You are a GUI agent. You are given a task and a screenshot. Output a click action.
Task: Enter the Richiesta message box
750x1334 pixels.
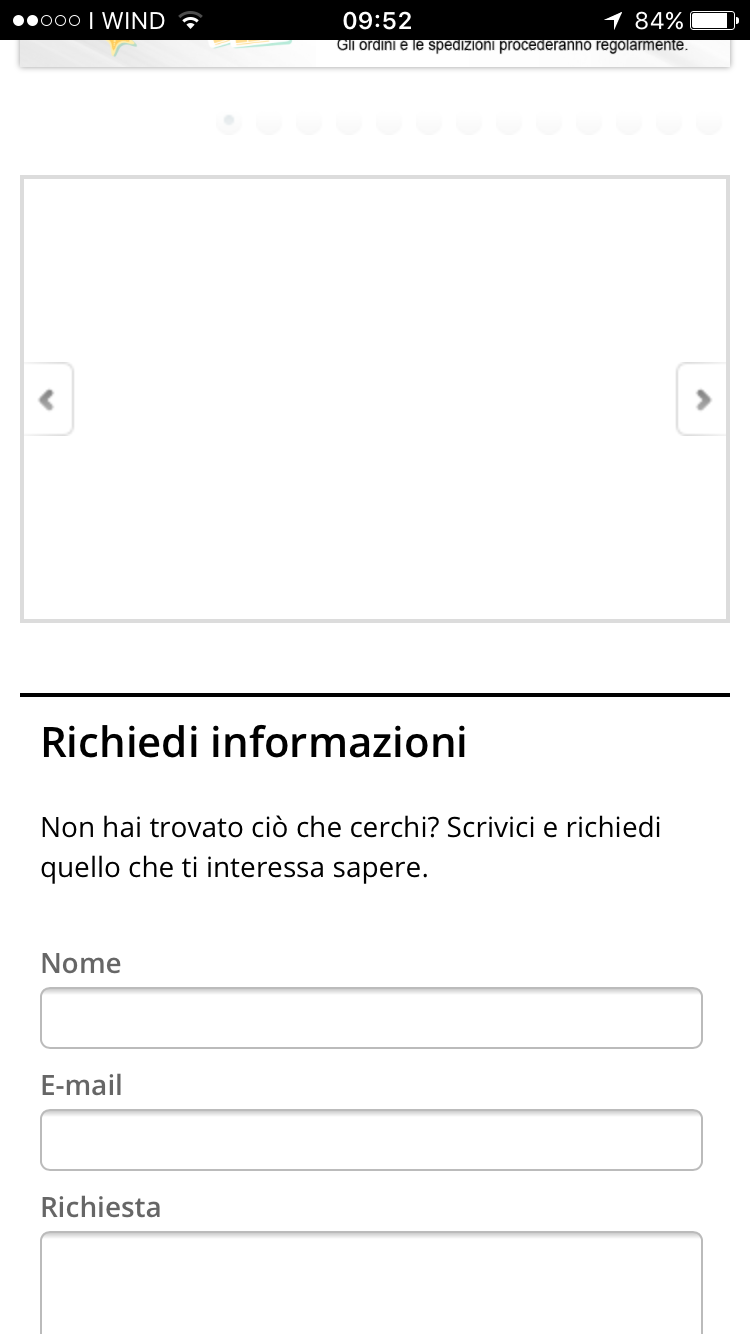tap(371, 1283)
